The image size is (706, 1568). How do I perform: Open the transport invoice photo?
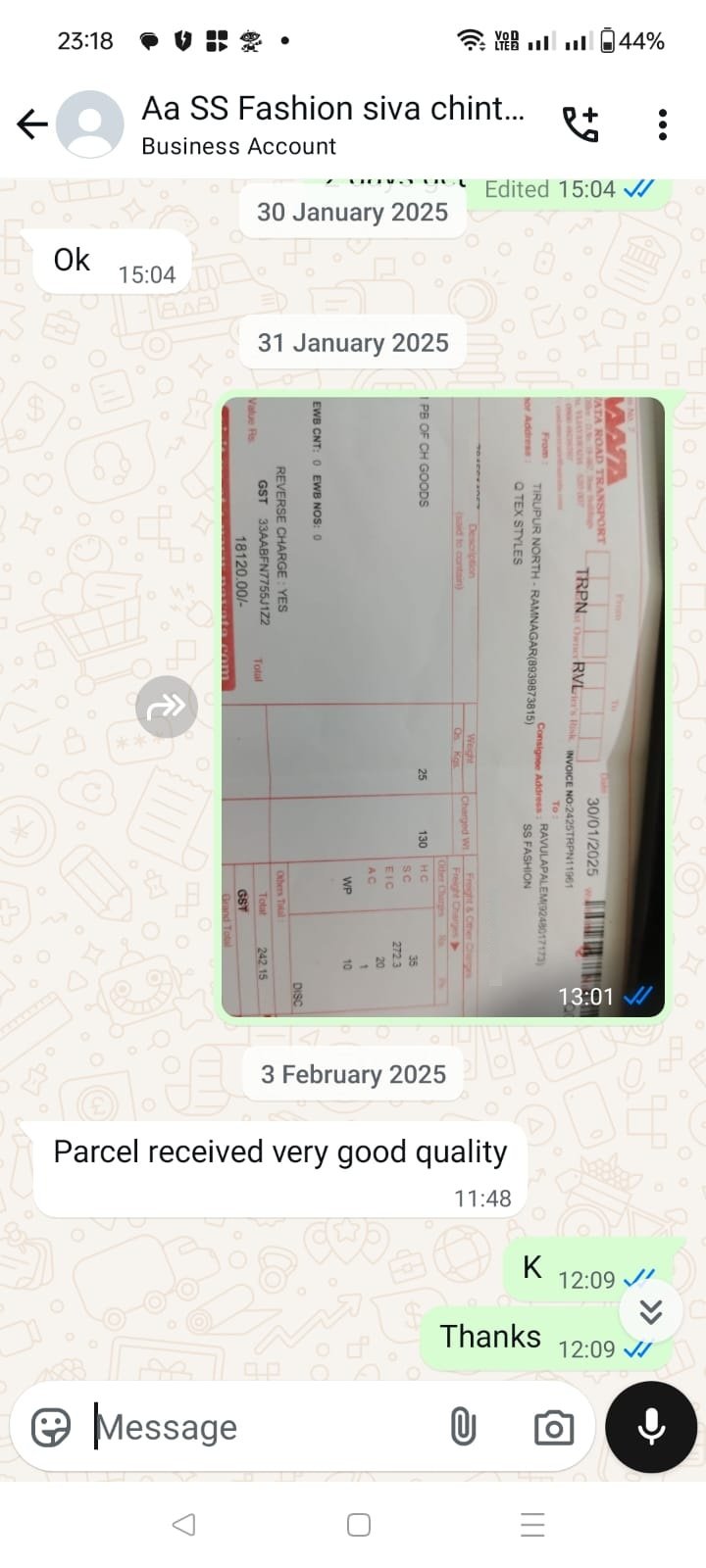click(443, 706)
